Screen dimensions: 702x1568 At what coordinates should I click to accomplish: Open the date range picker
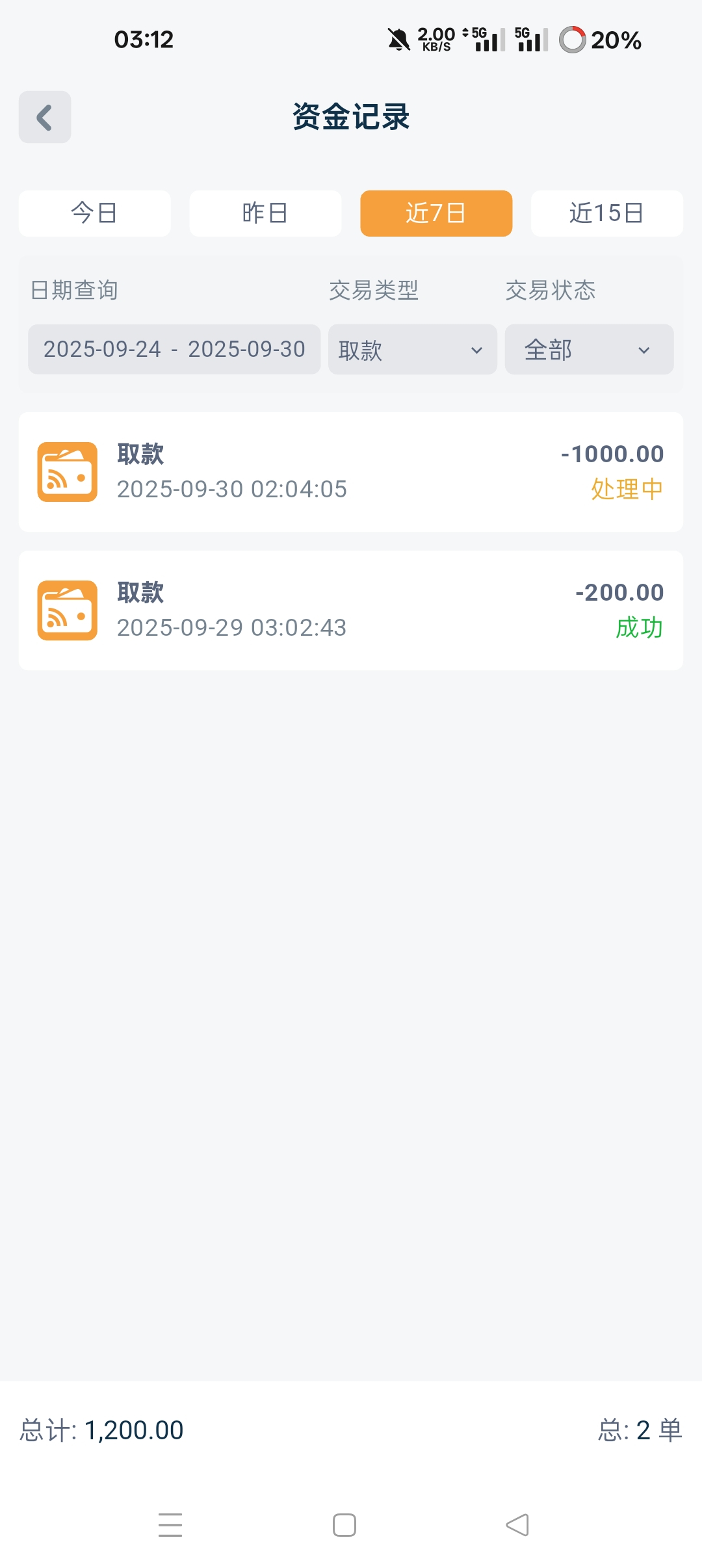[x=174, y=350]
